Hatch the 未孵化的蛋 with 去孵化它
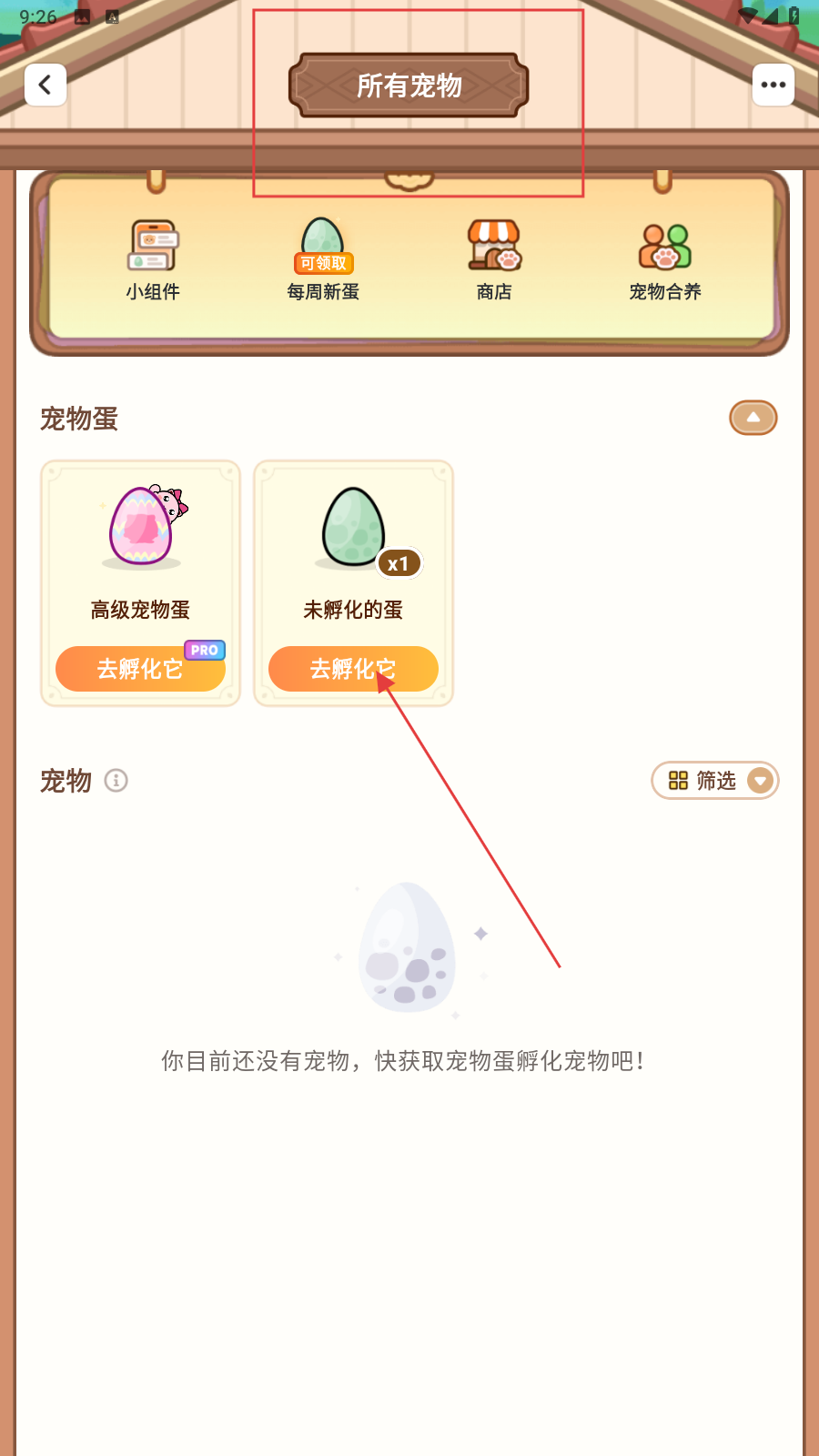 [x=353, y=669]
